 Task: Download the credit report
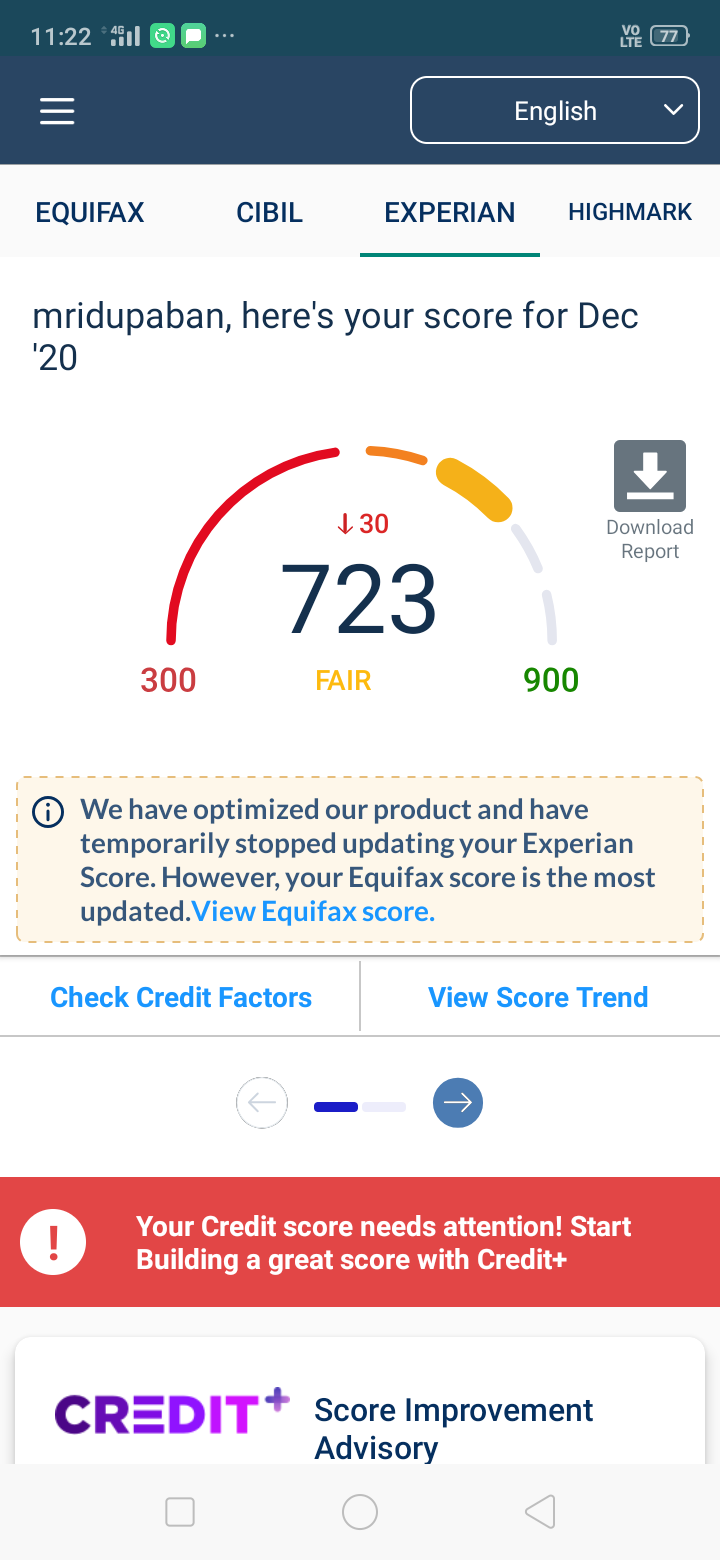(650, 501)
